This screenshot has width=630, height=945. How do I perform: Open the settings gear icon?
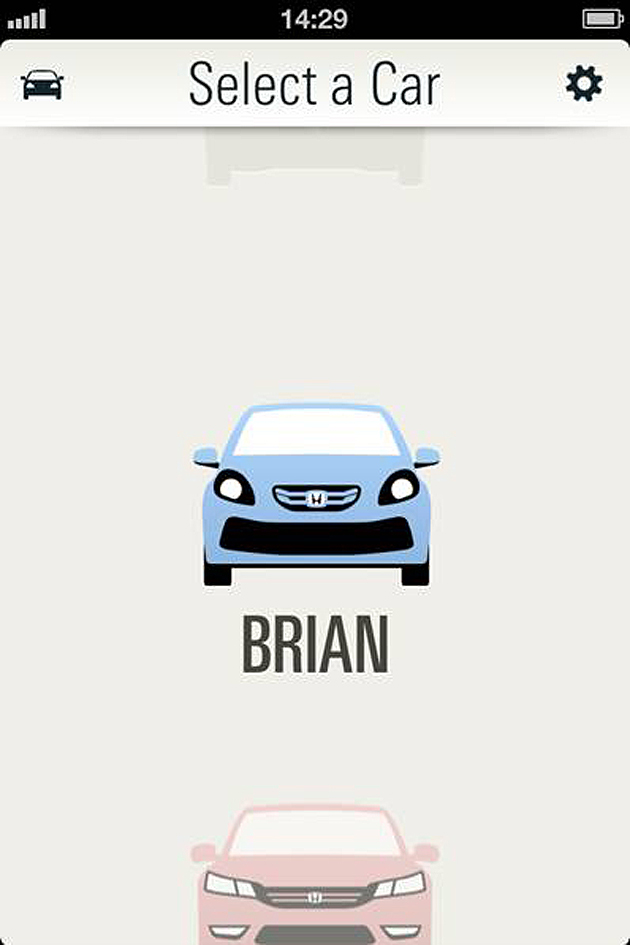[584, 84]
